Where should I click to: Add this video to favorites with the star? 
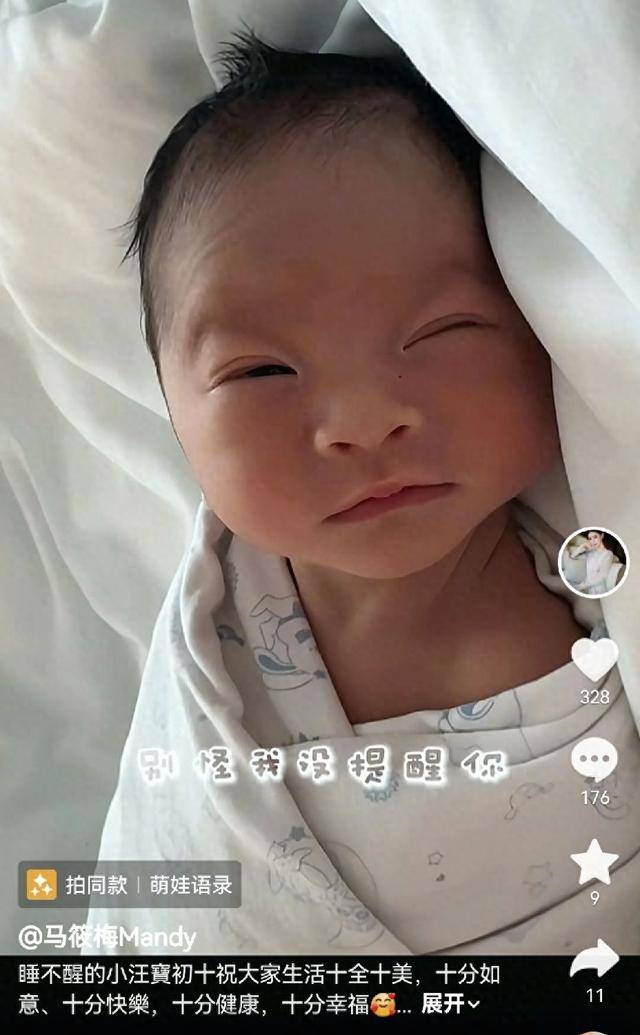tap(594, 862)
